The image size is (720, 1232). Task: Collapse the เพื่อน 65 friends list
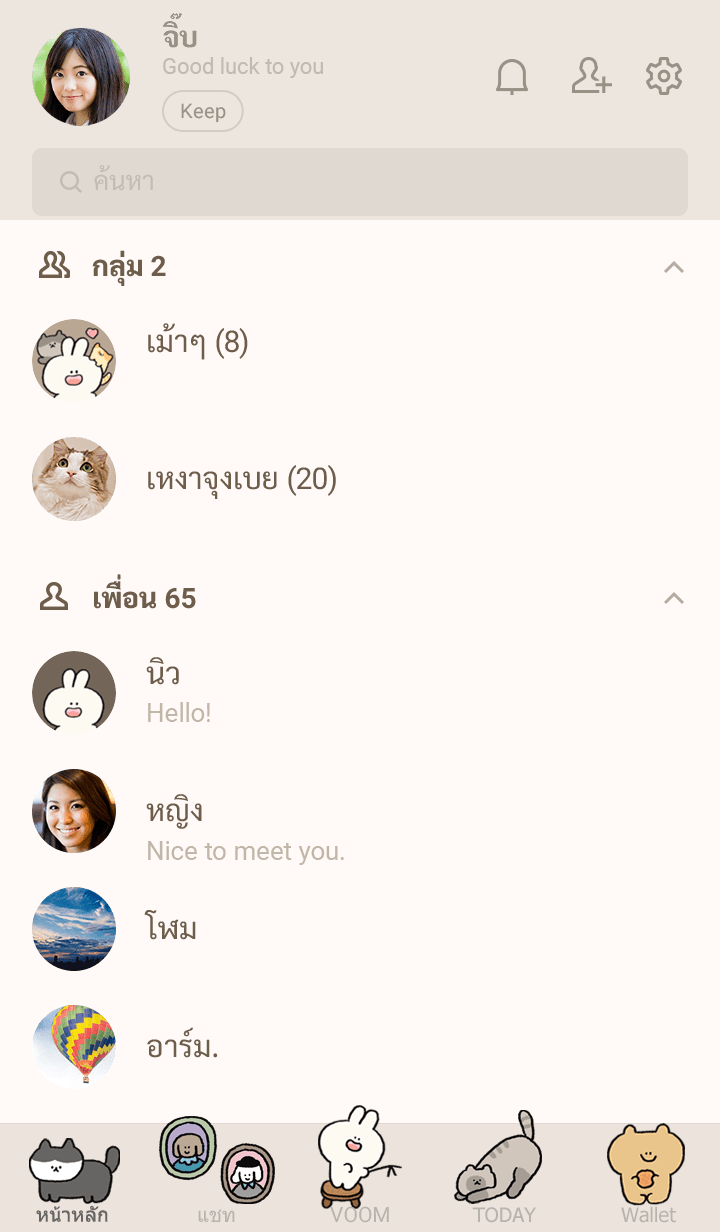coord(674,598)
